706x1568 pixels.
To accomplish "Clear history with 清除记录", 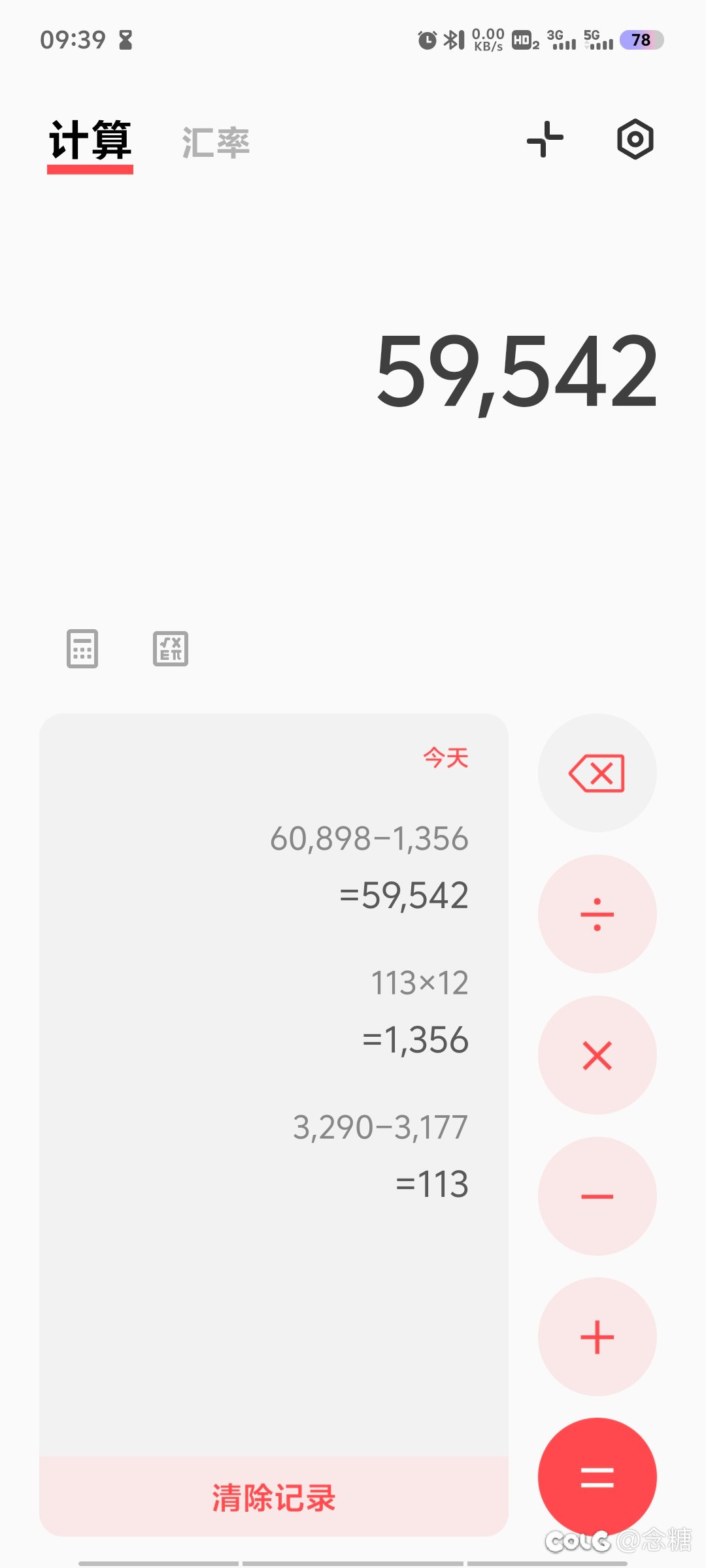I will pyautogui.click(x=274, y=1497).
